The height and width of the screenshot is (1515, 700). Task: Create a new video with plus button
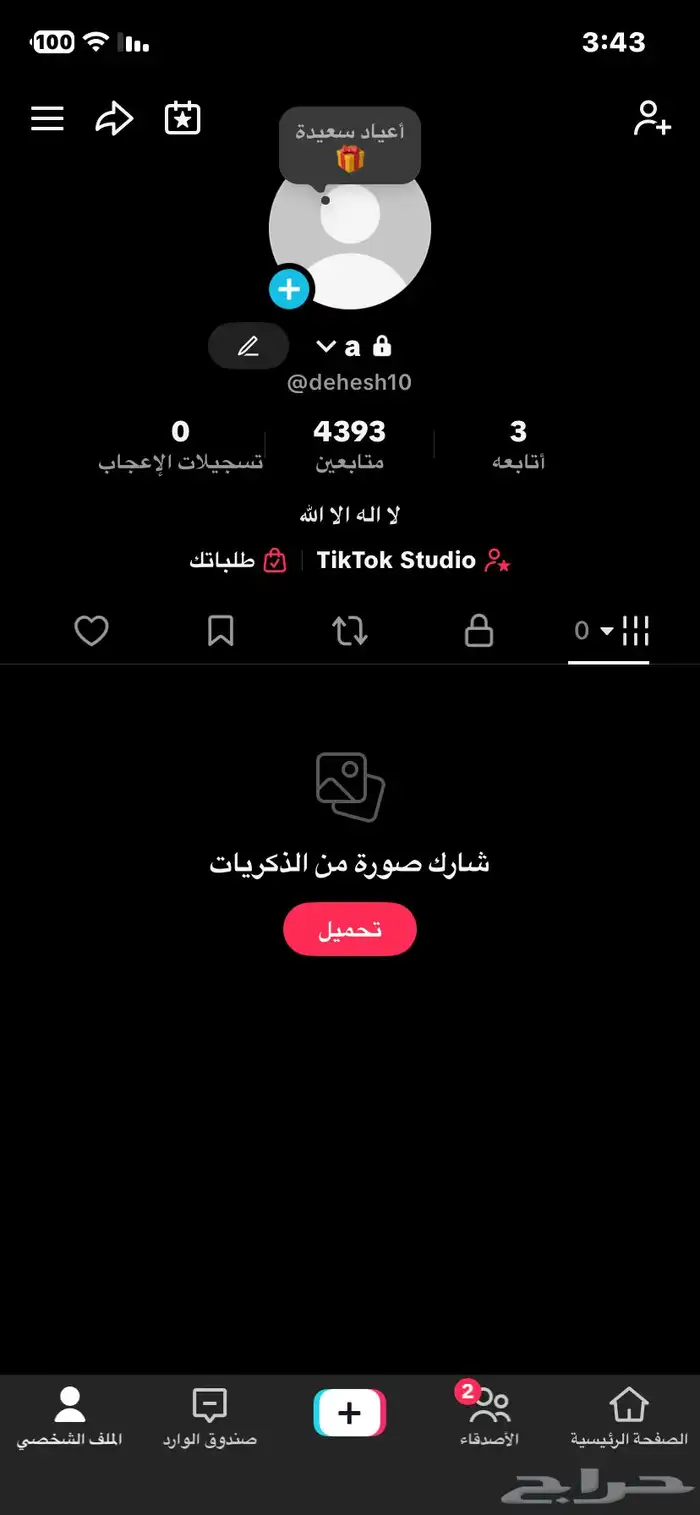[x=350, y=1413]
